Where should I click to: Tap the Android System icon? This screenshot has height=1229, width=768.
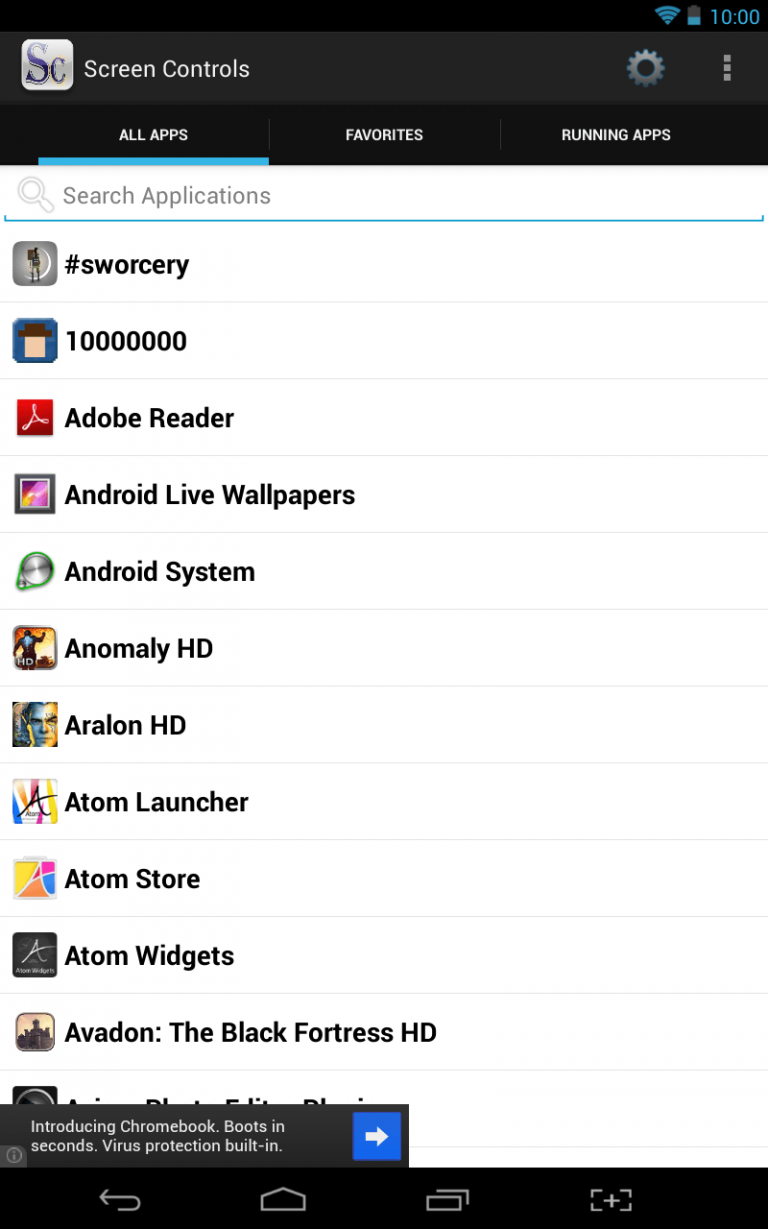click(x=35, y=571)
